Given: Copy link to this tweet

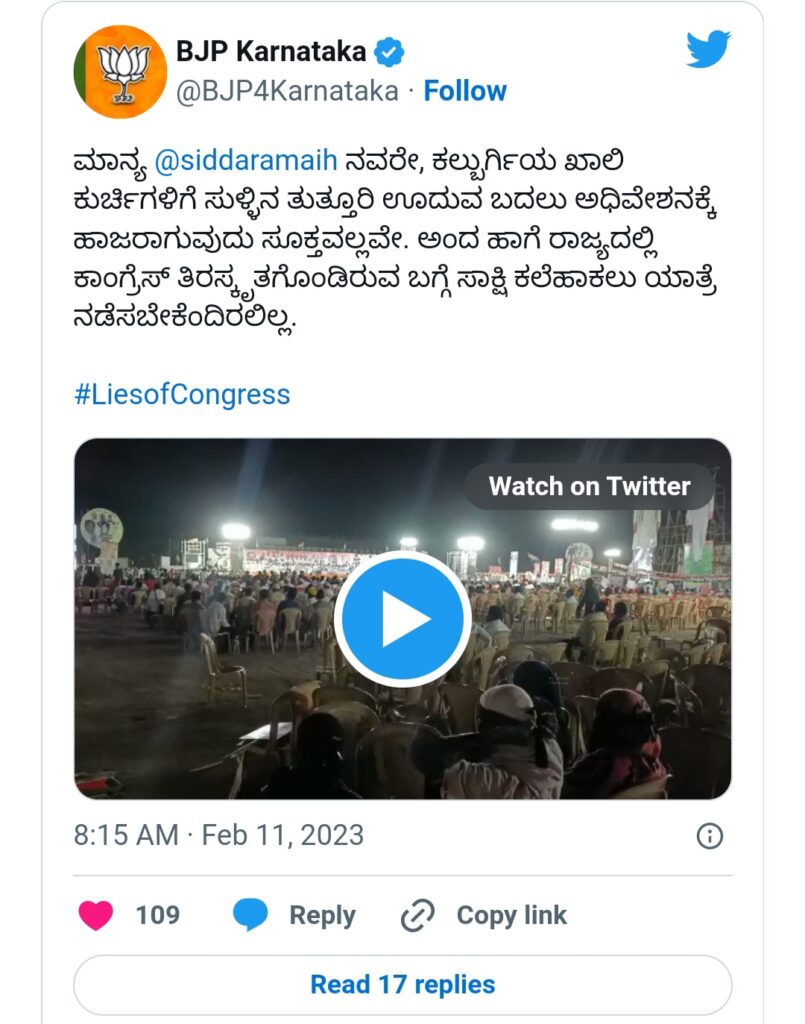Looking at the screenshot, I should pyautogui.click(x=484, y=915).
